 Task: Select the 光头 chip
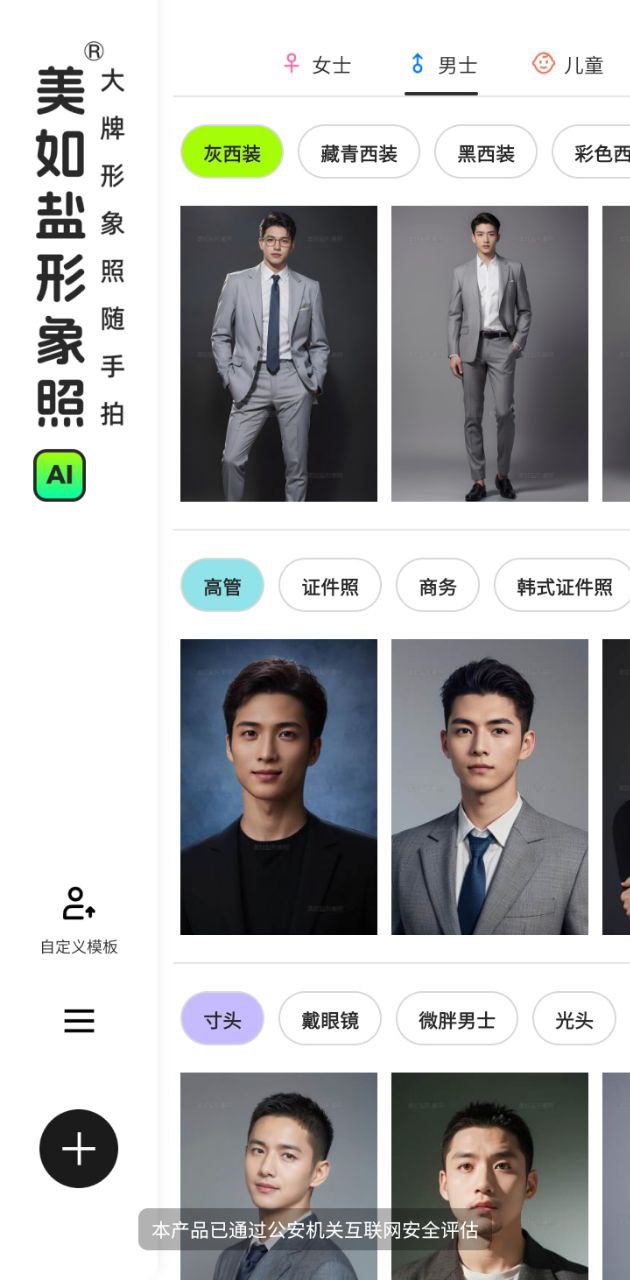(x=574, y=1019)
